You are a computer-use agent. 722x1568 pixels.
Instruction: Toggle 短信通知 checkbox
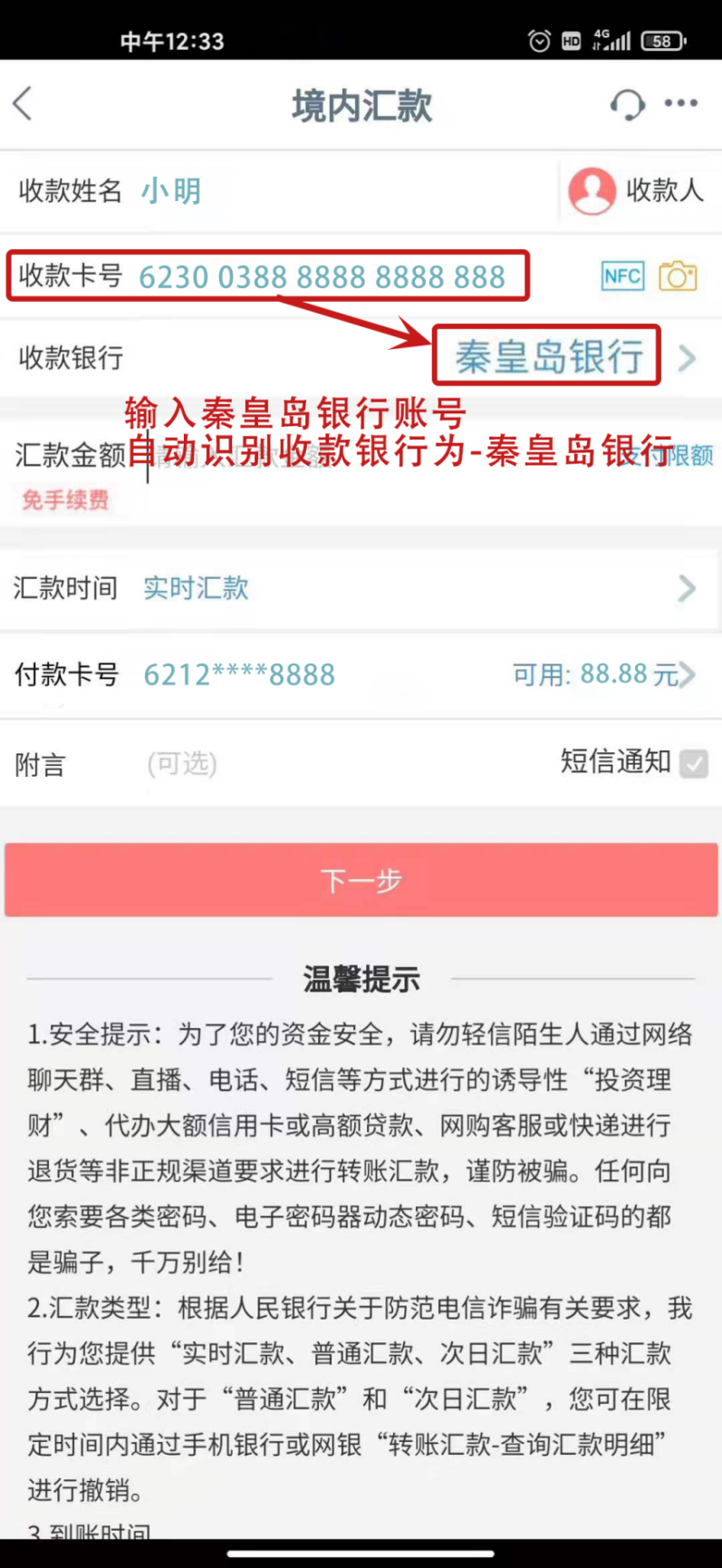point(694,764)
